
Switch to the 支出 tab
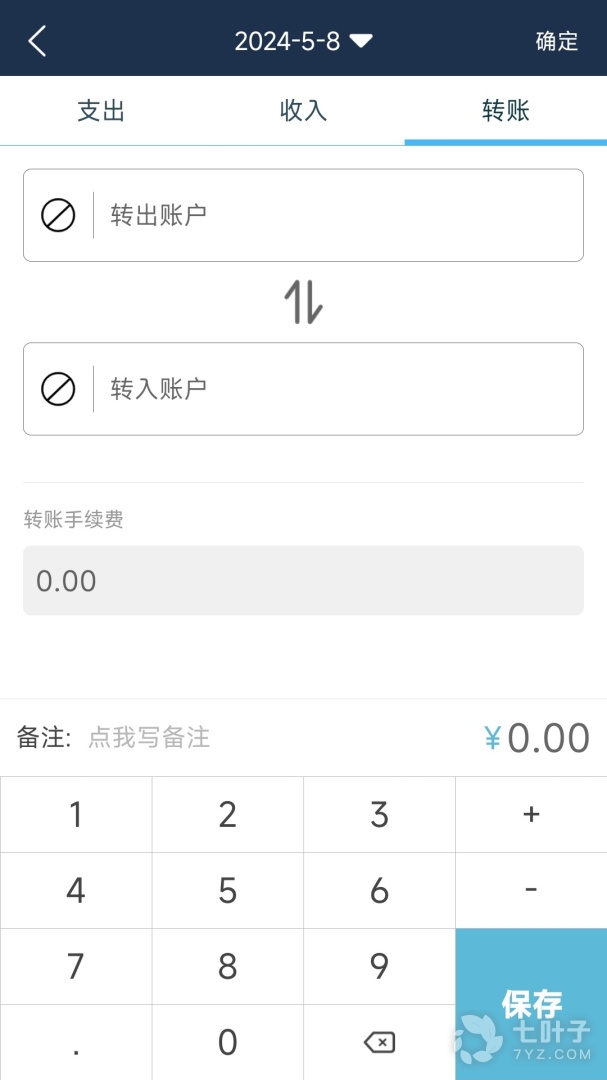point(101,111)
